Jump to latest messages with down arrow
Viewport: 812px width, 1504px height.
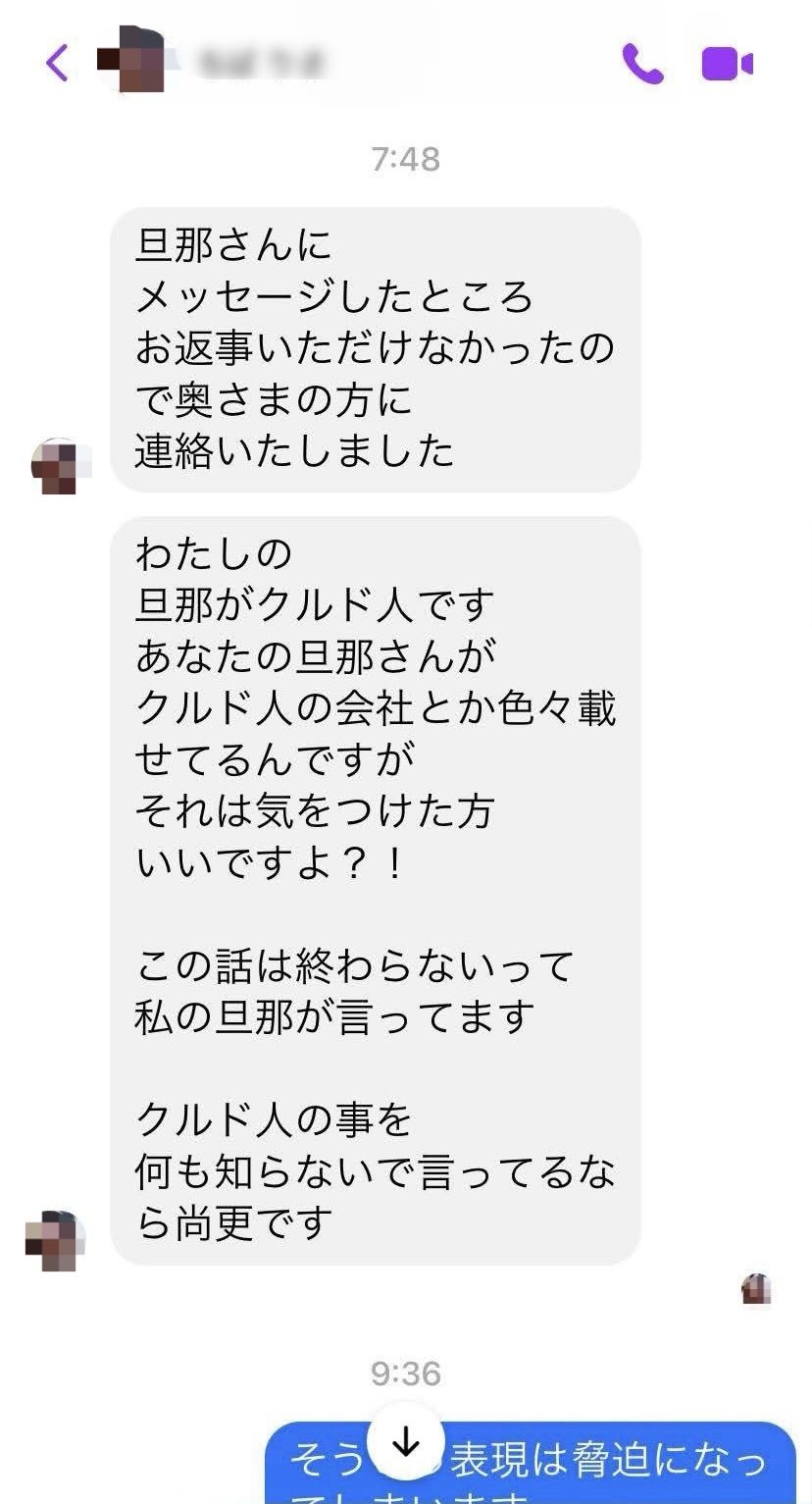(405, 1442)
